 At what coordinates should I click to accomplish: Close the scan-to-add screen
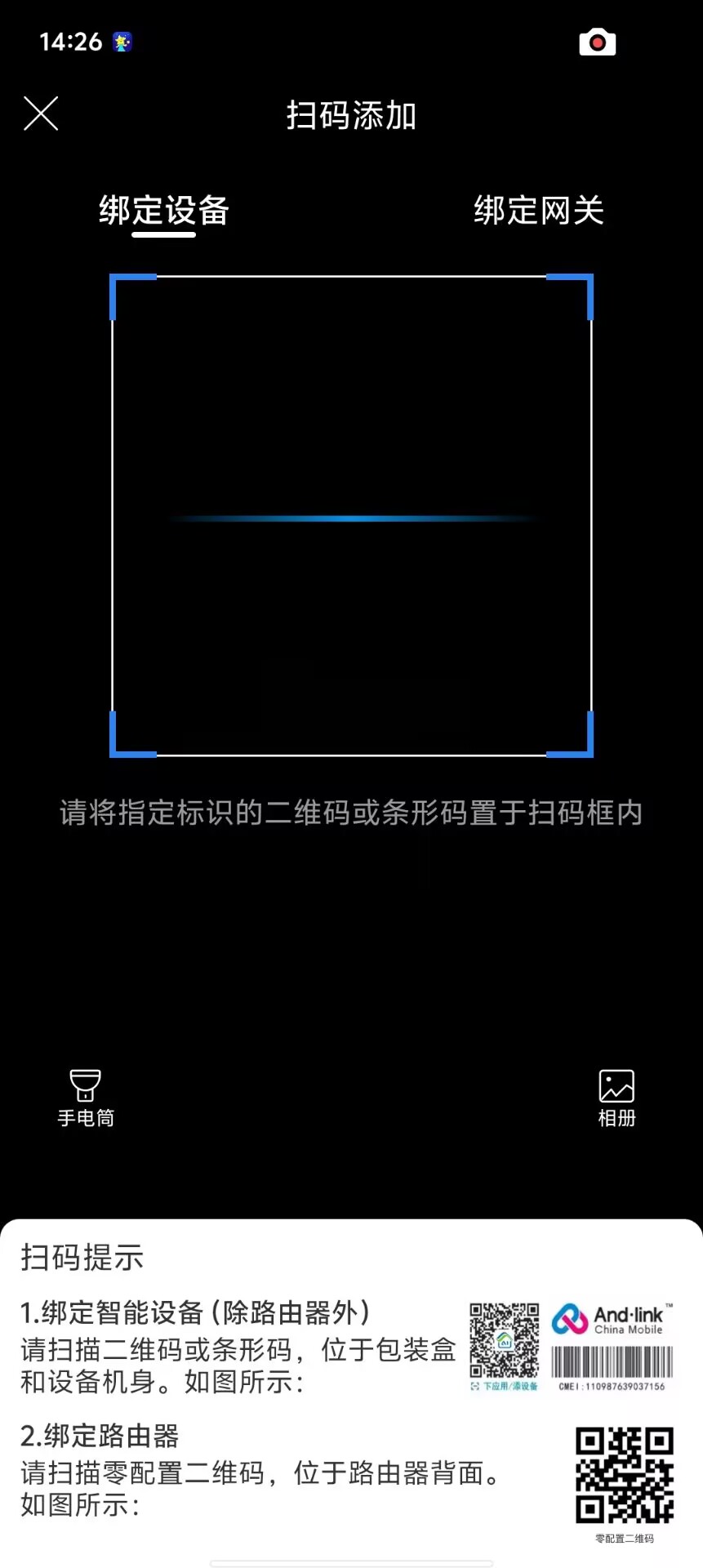click(41, 114)
